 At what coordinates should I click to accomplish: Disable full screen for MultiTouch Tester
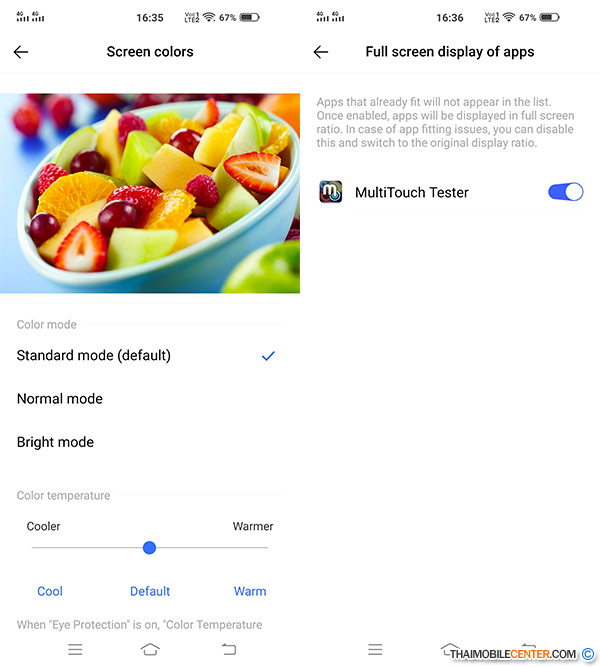tap(565, 192)
